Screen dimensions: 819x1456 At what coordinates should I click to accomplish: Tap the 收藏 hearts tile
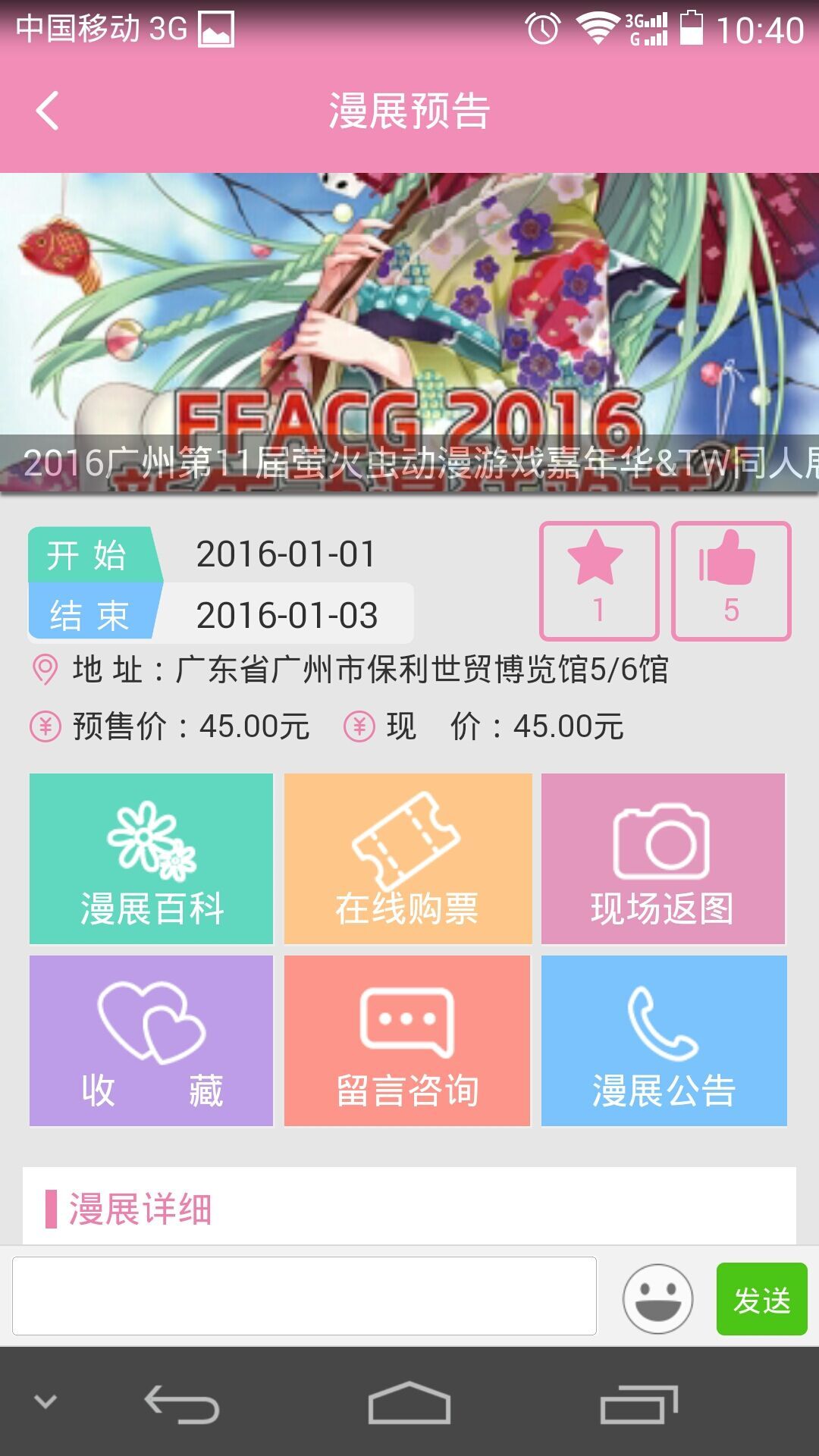point(151,1040)
